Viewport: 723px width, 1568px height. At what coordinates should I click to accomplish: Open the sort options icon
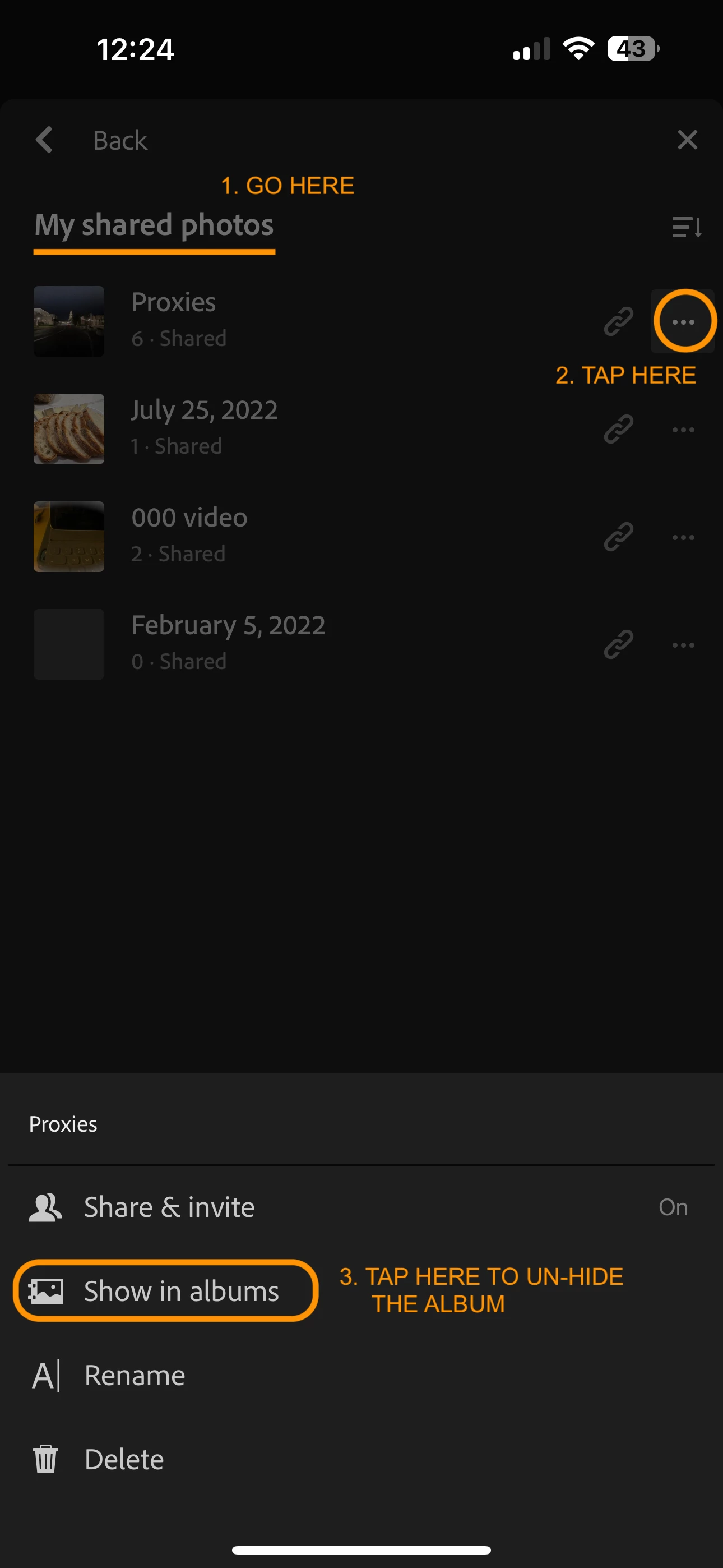687,227
